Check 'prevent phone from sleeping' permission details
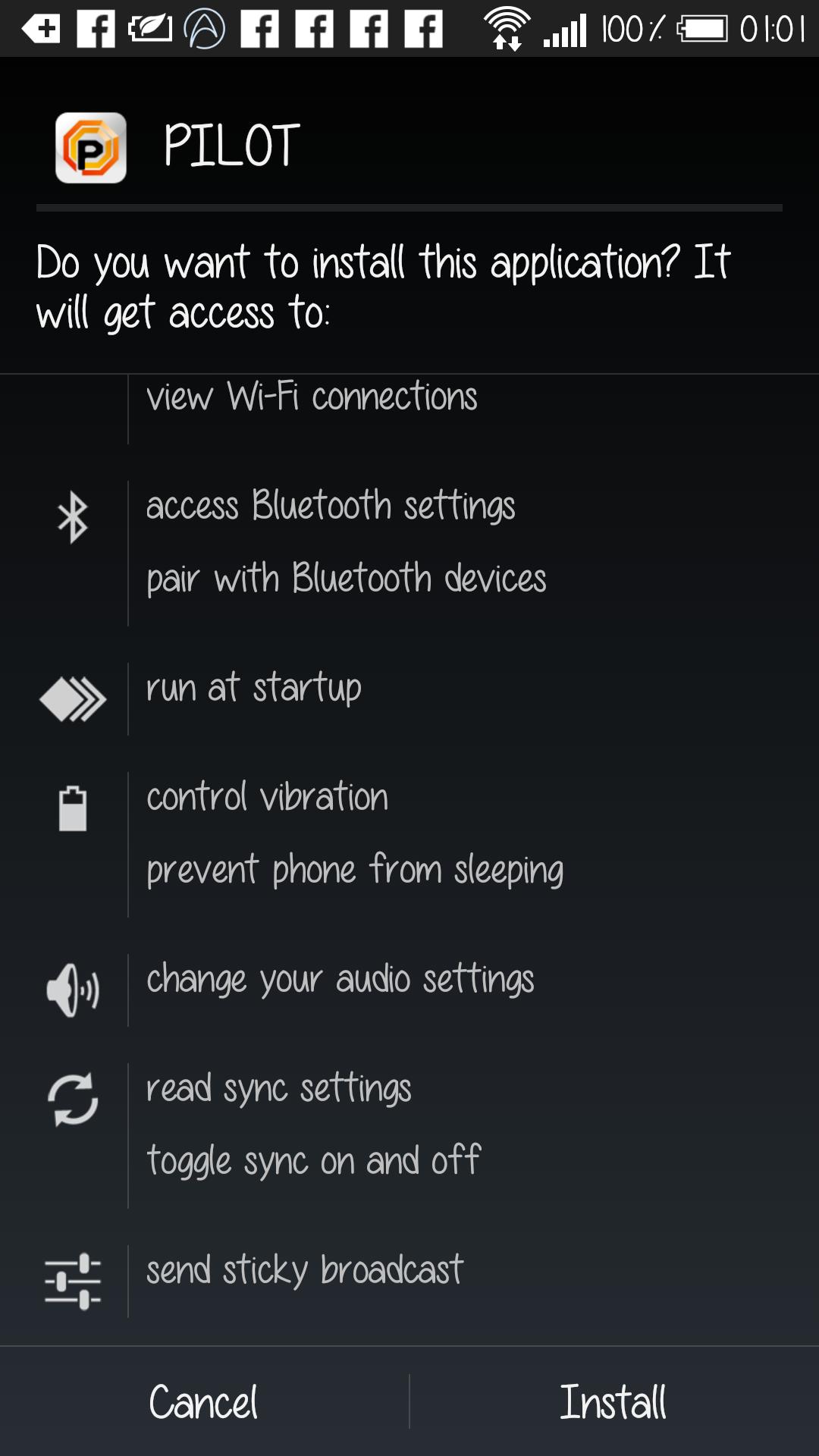This screenshot has width=819, height=1456. click(355, 870)
